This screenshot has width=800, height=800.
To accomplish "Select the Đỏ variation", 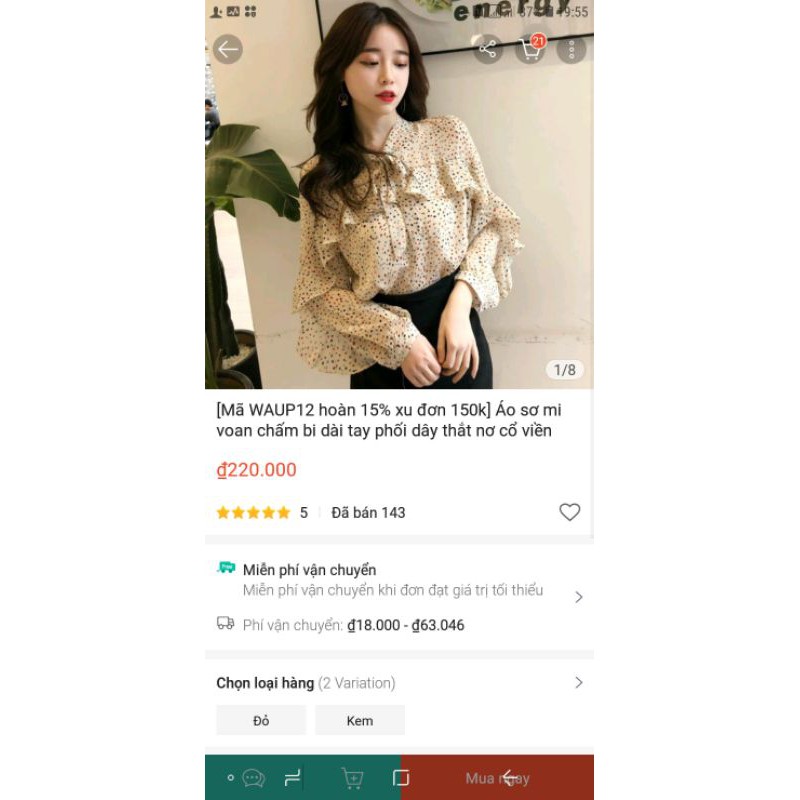I will pos(261,720).
